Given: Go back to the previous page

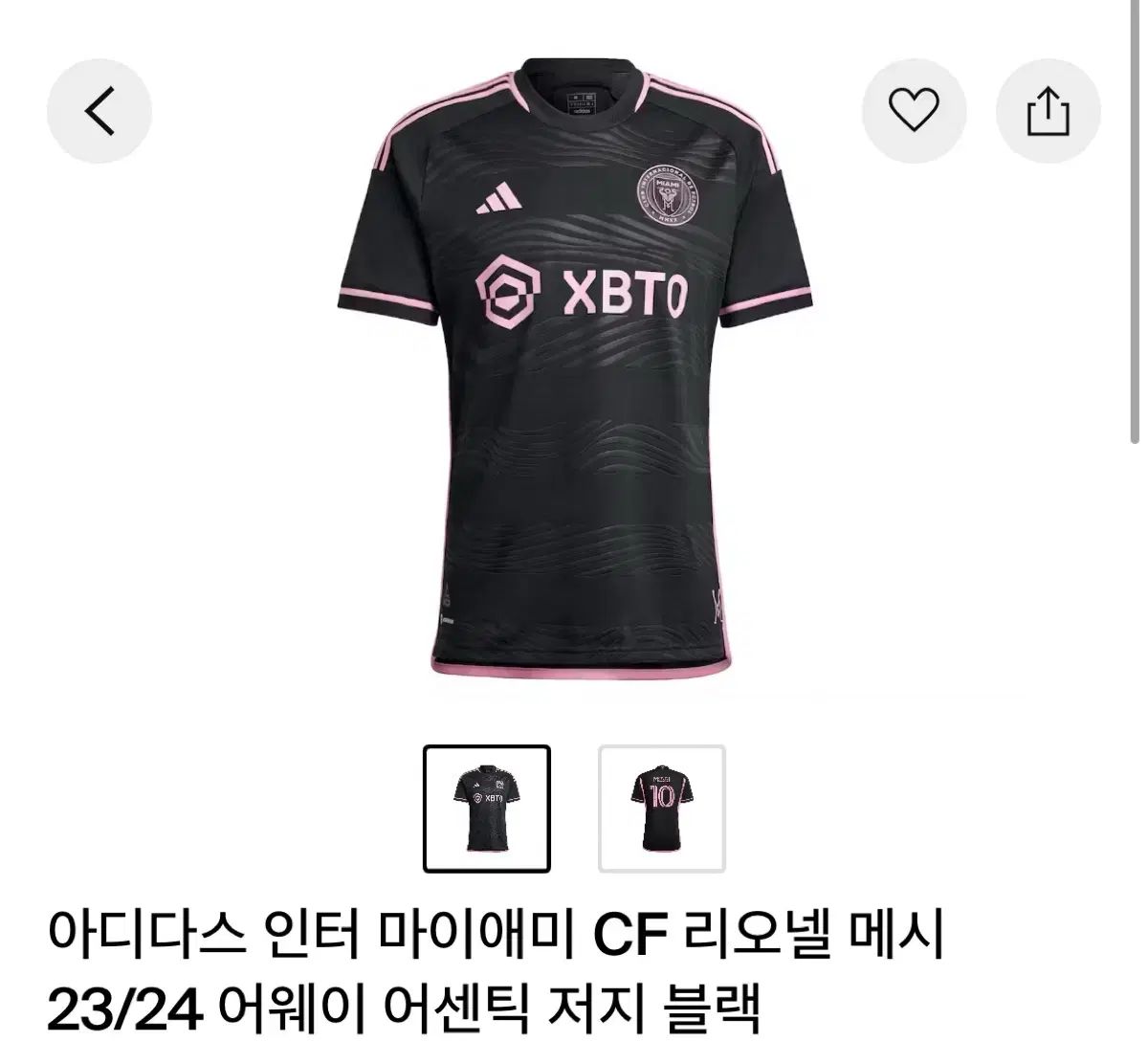Looking at the screenshot, I should (99, 111).
